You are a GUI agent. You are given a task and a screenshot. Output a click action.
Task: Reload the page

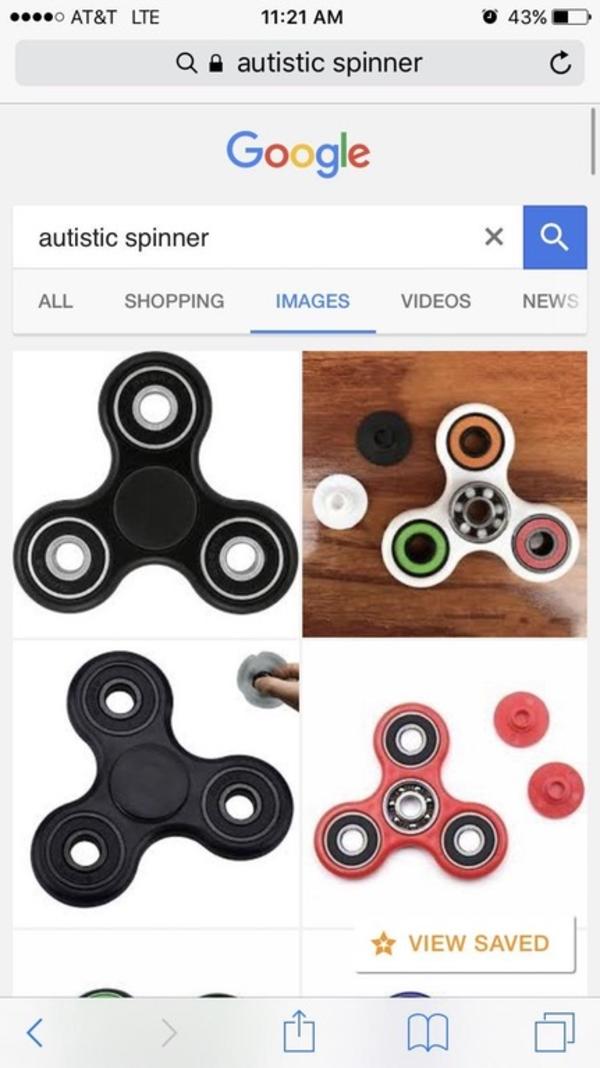click(x=562, y=64)
